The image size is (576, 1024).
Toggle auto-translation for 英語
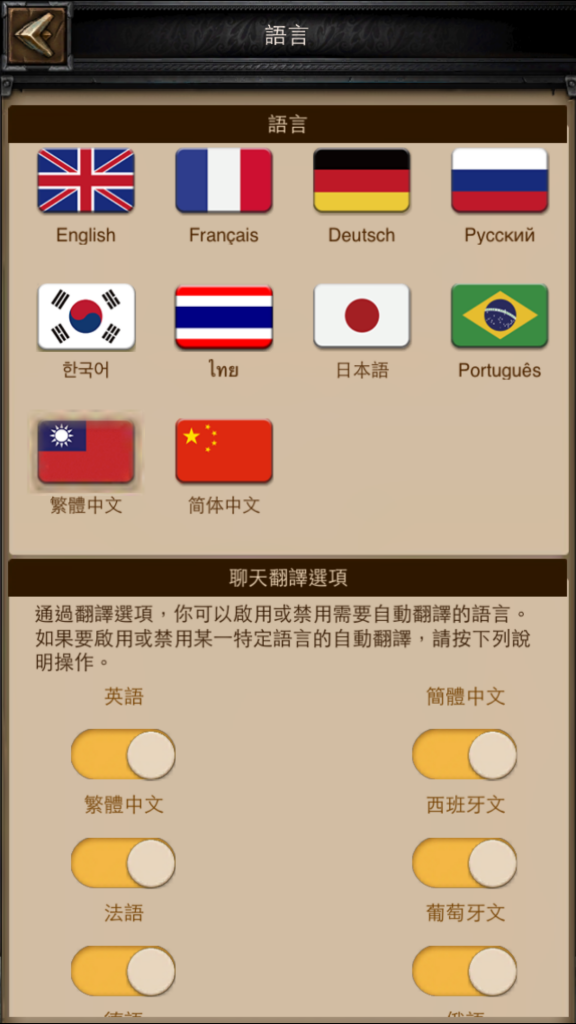click(x=123, y=755)
